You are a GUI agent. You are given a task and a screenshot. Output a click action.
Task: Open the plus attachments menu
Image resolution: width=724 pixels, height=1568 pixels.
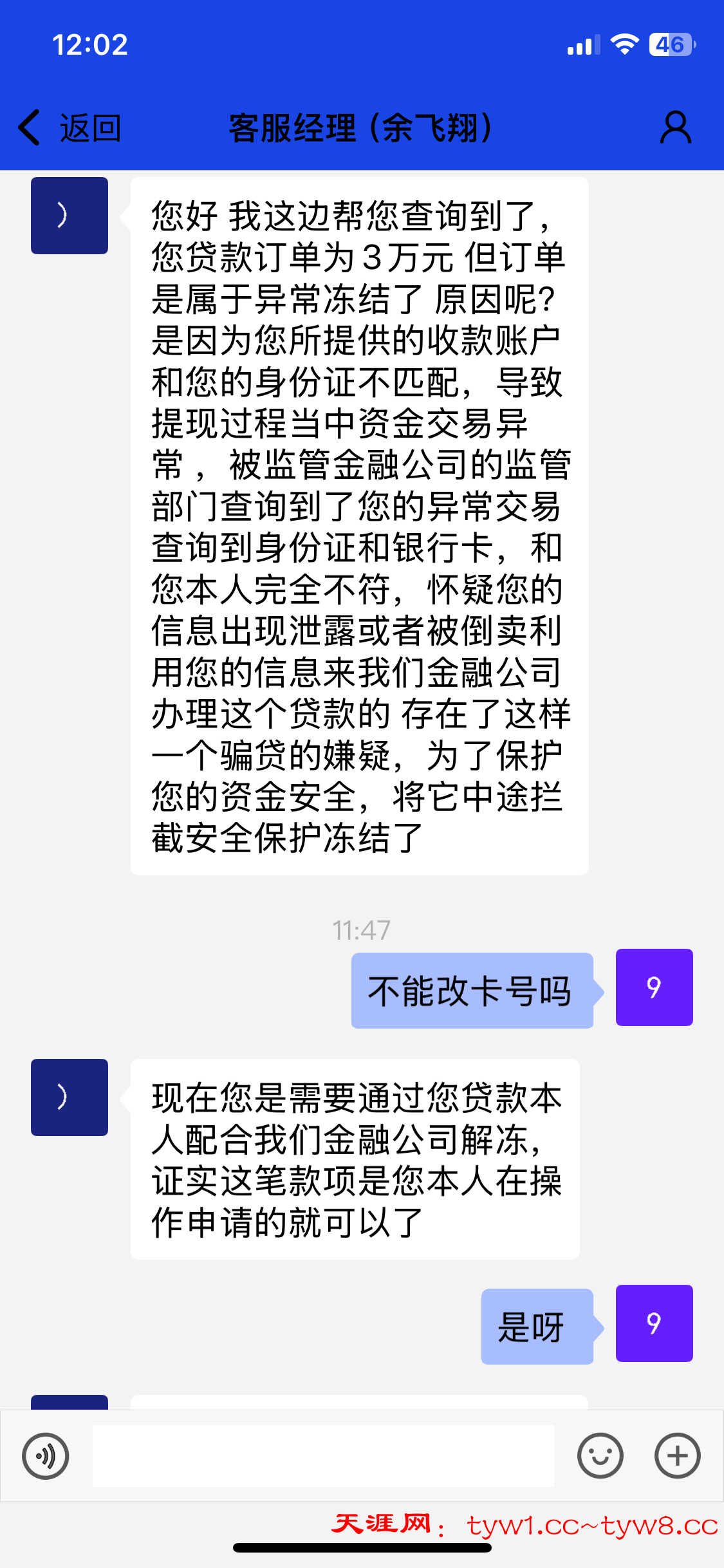pyautogui.click(x=677, y=1455)
